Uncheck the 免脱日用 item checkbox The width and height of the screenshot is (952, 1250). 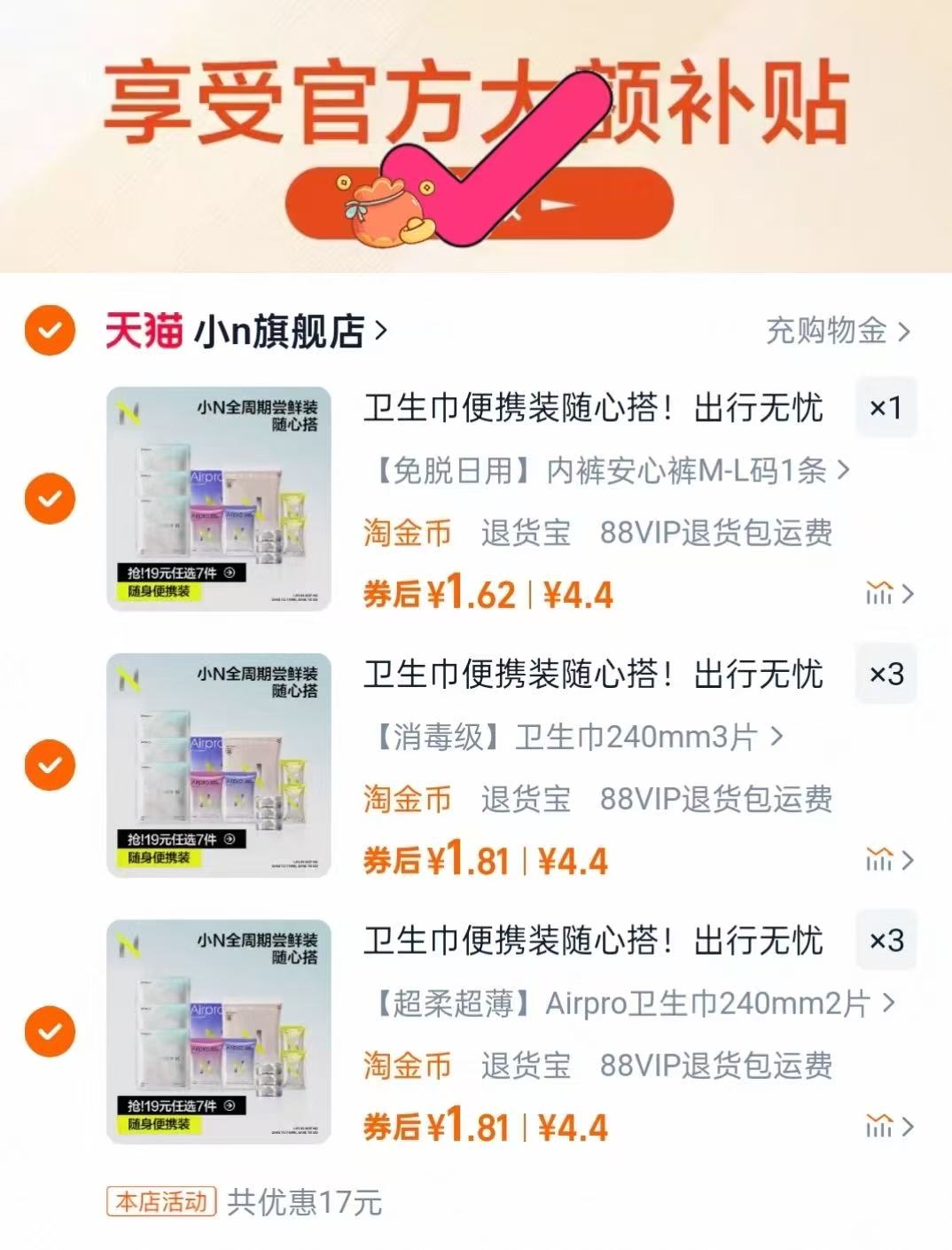coord(50,499)
